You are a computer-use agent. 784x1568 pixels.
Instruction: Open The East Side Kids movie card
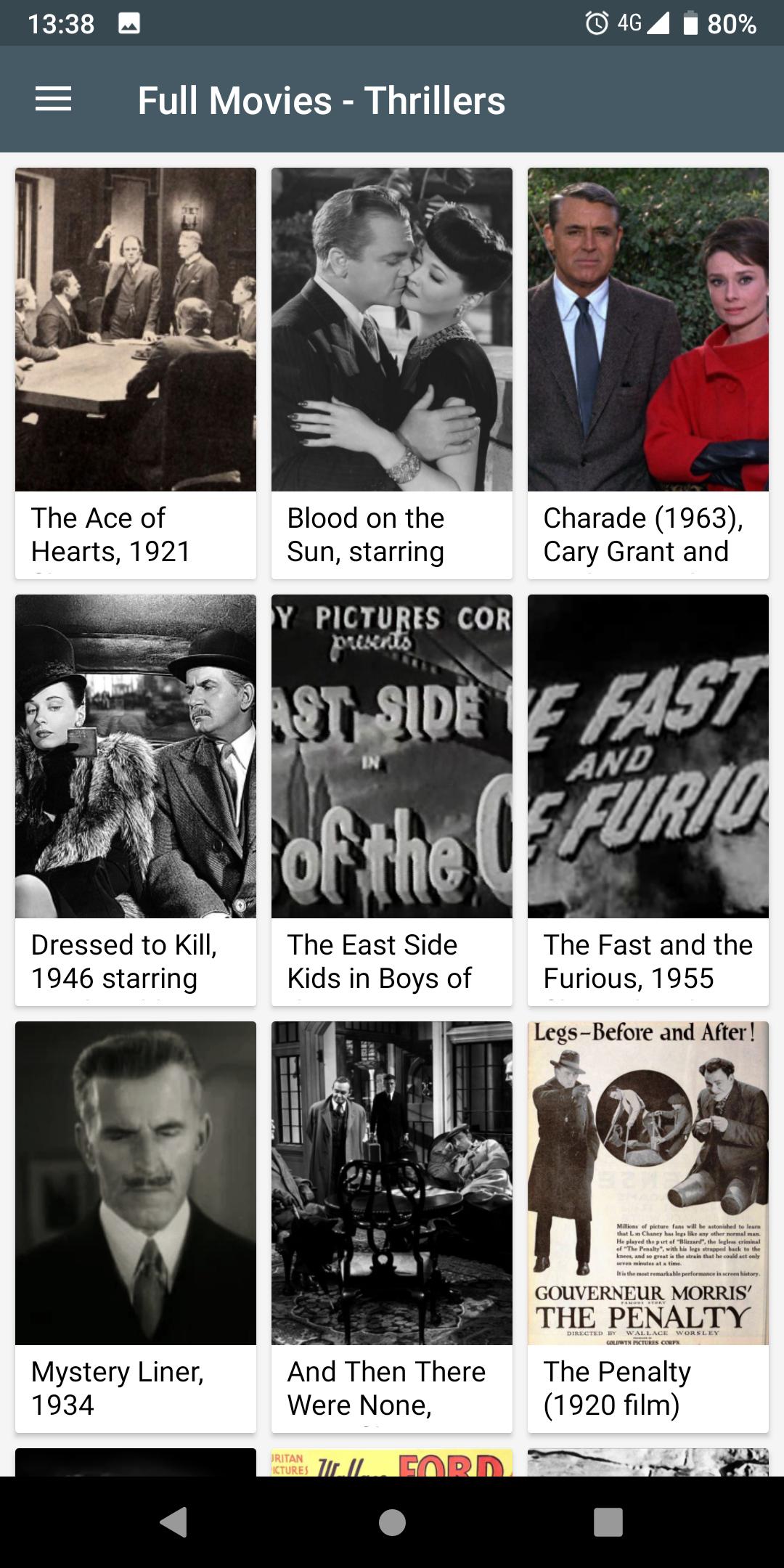tap(392, 799)
